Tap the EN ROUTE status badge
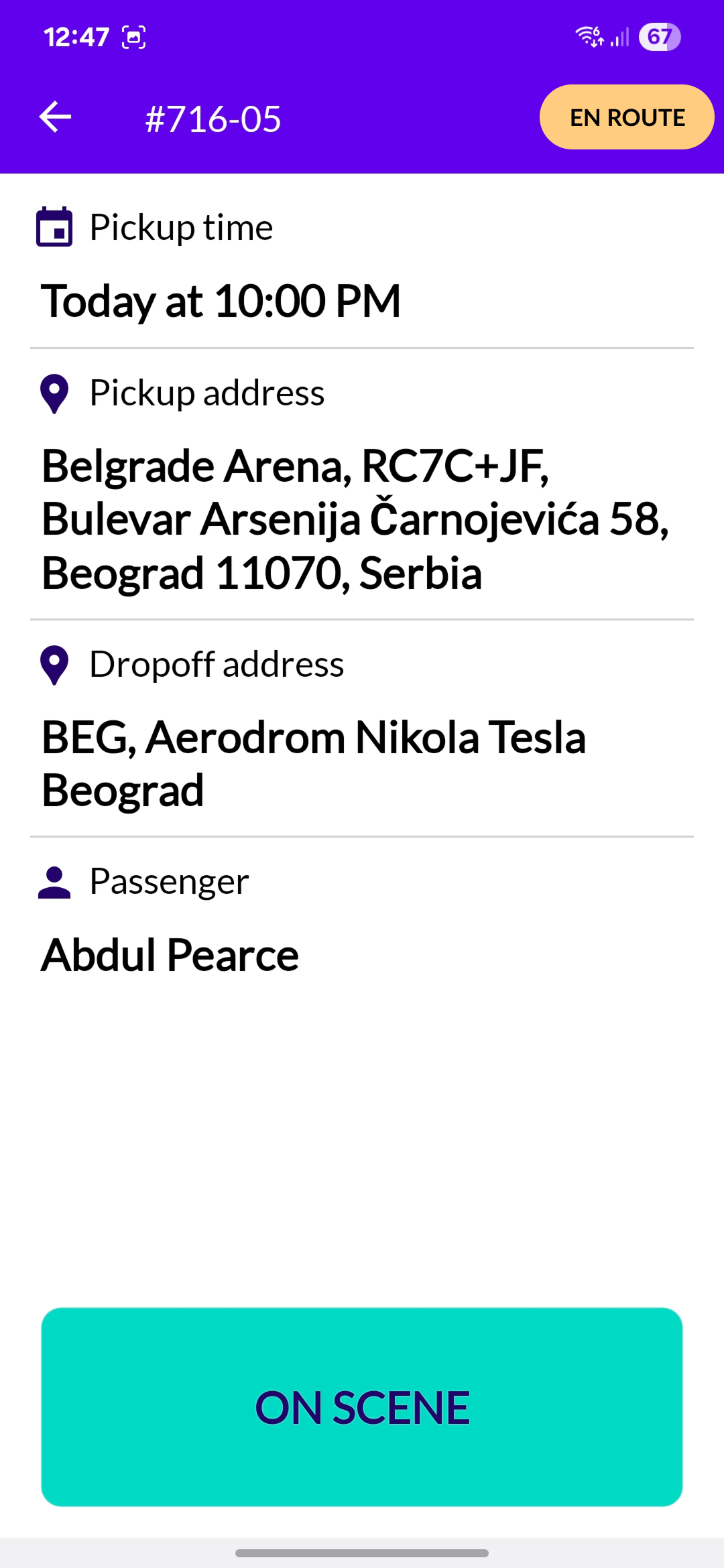The height and width of the screenshot is (1568, 724). coord(626,117)
